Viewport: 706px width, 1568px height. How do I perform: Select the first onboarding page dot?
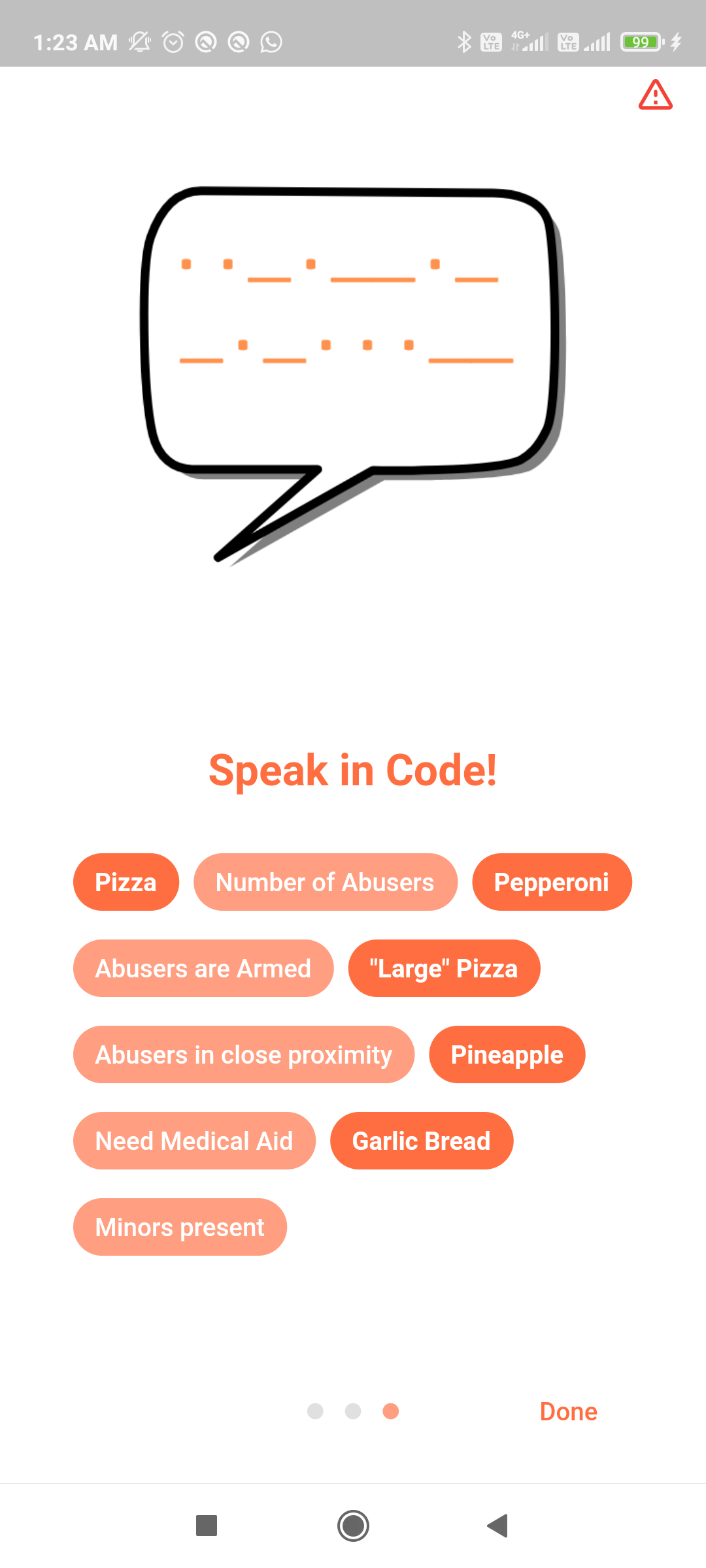[316, 1411]
